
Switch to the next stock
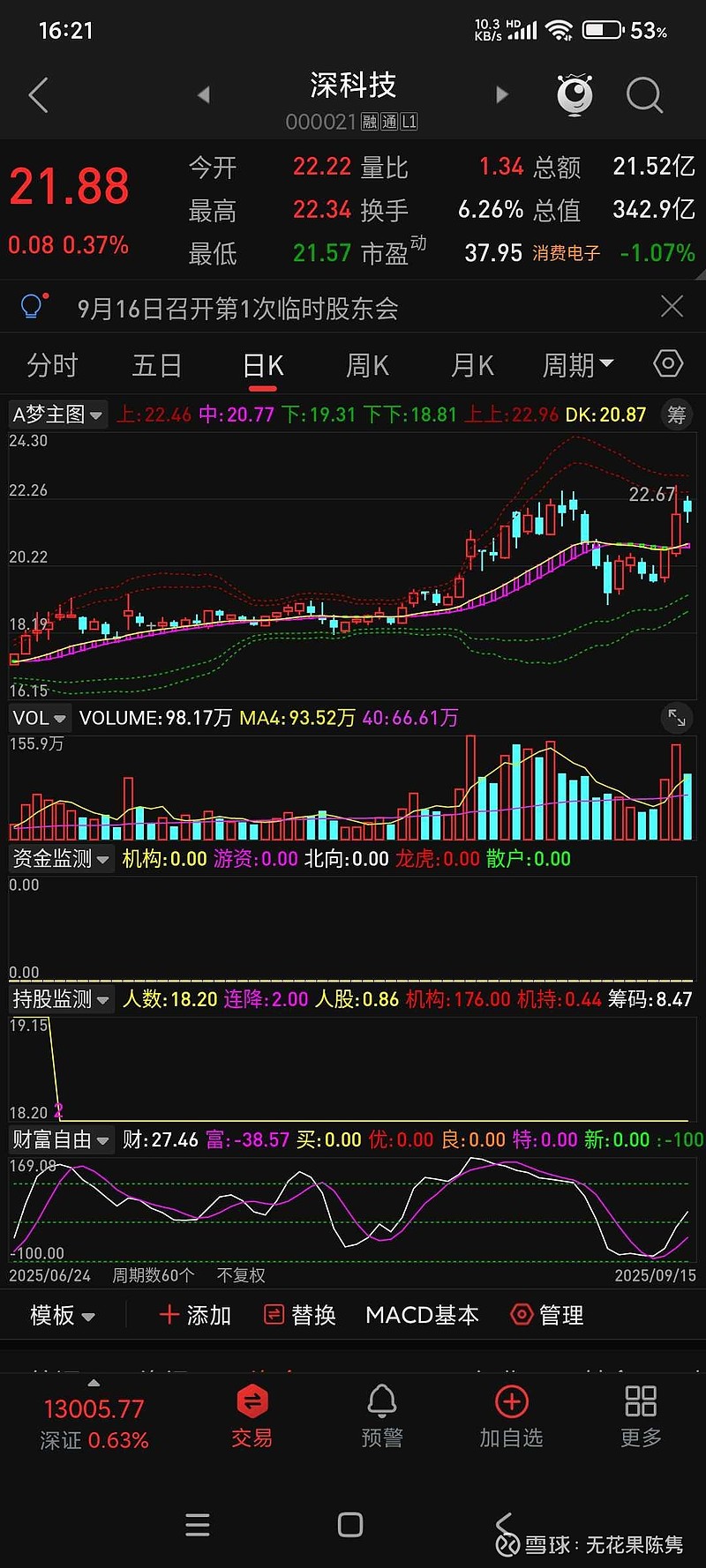(x=502, y=95)
